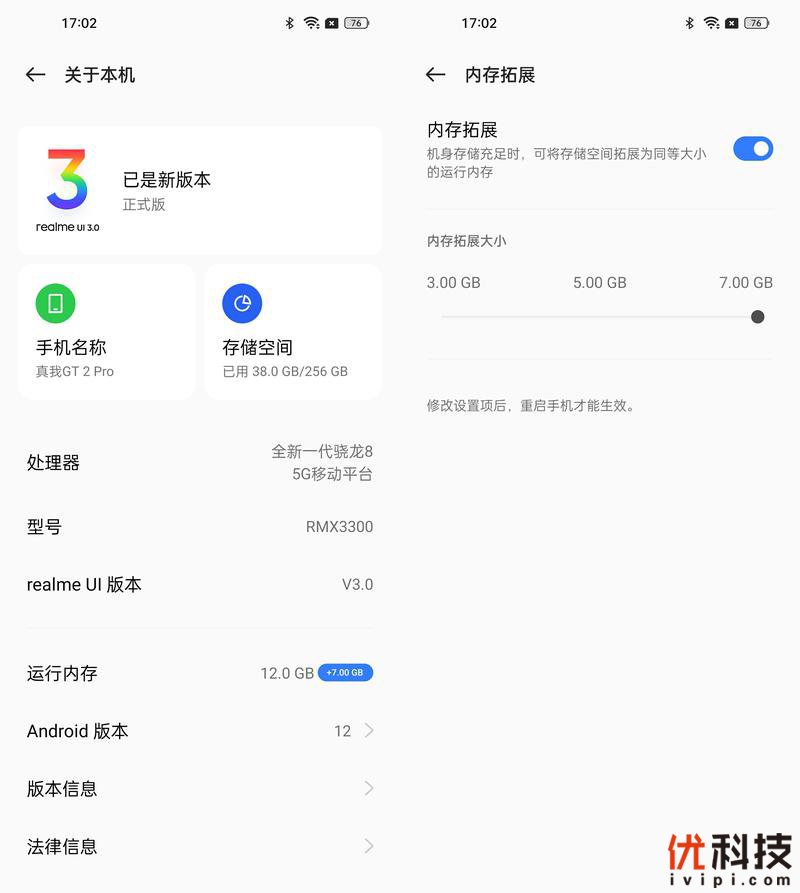The image size is (800, 893).
Task: Open the 手机名称 card
Action: click(x=106, y=332)
